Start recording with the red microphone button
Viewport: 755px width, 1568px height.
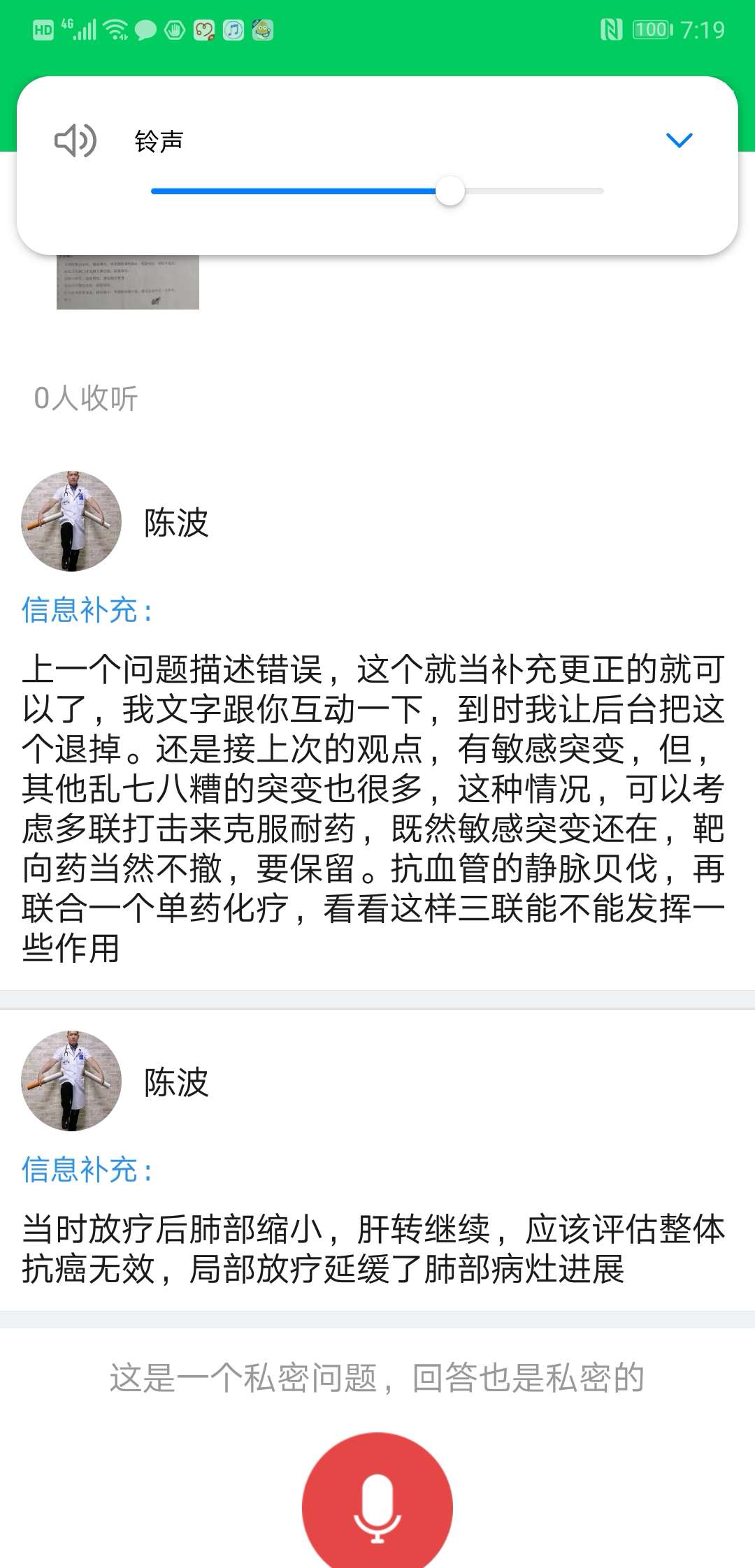click(x=377, y=1506)
